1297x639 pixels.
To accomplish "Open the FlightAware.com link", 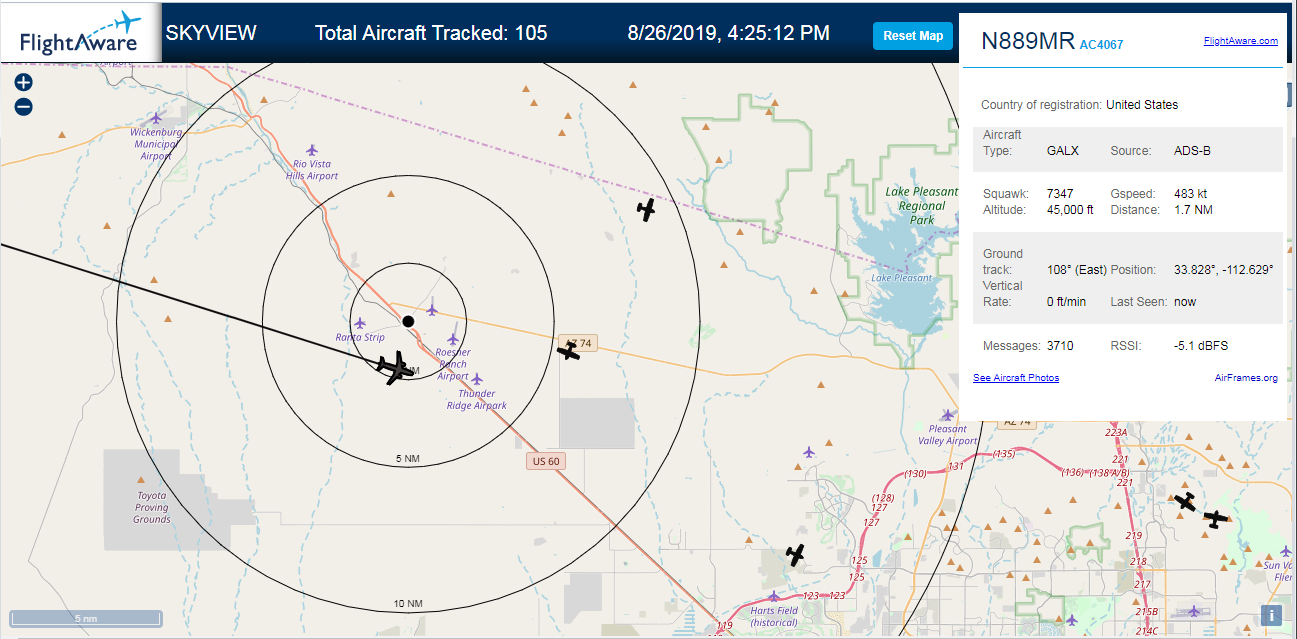I will 1240,41.
